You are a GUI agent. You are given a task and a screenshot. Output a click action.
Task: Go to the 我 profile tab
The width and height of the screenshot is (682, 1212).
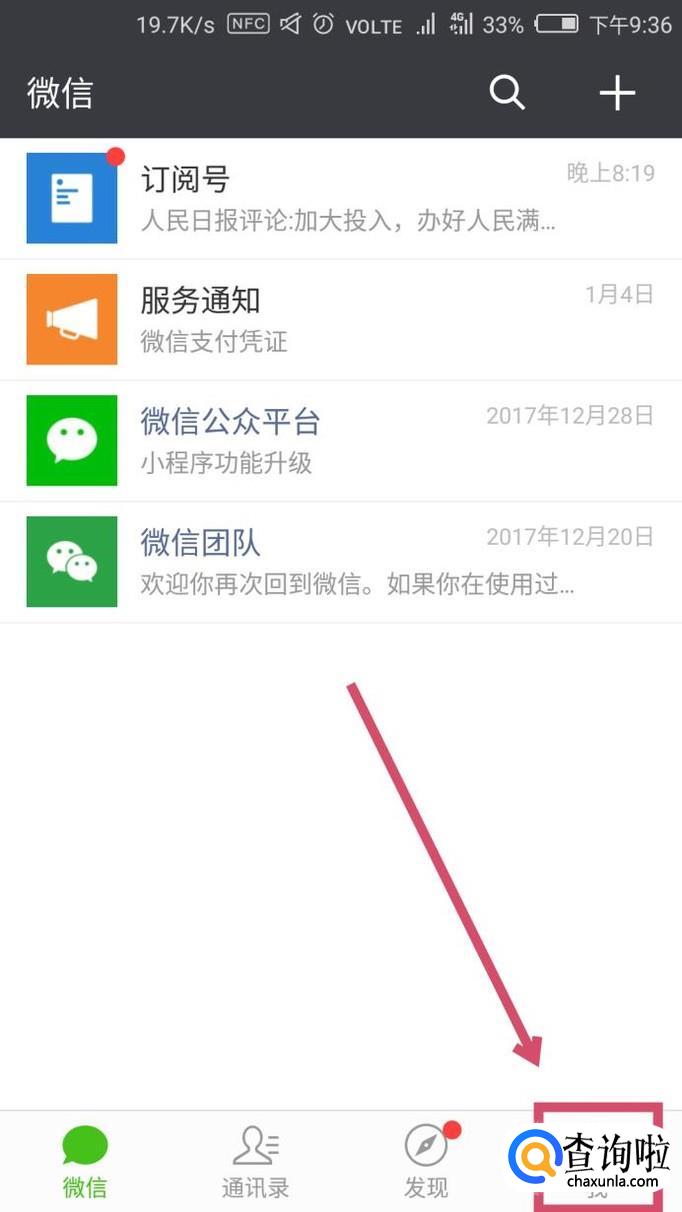tap(598, 1160)
